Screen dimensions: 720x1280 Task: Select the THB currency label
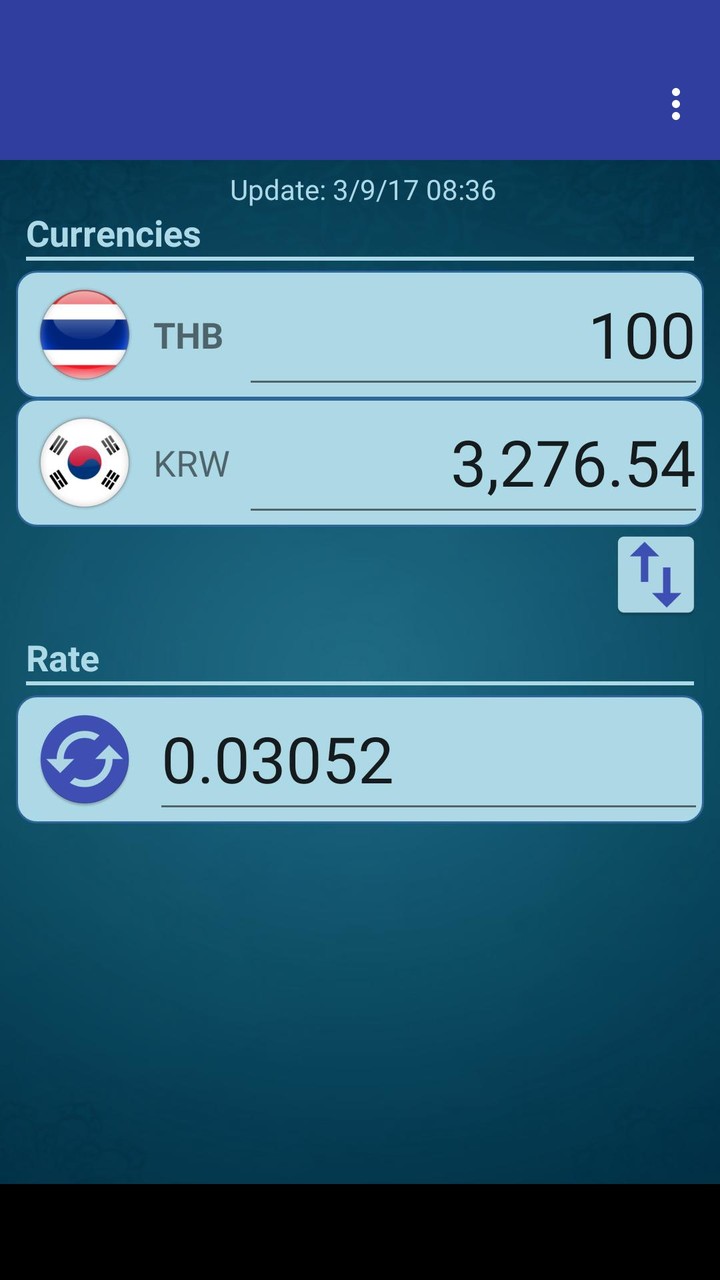pos(188,335)
